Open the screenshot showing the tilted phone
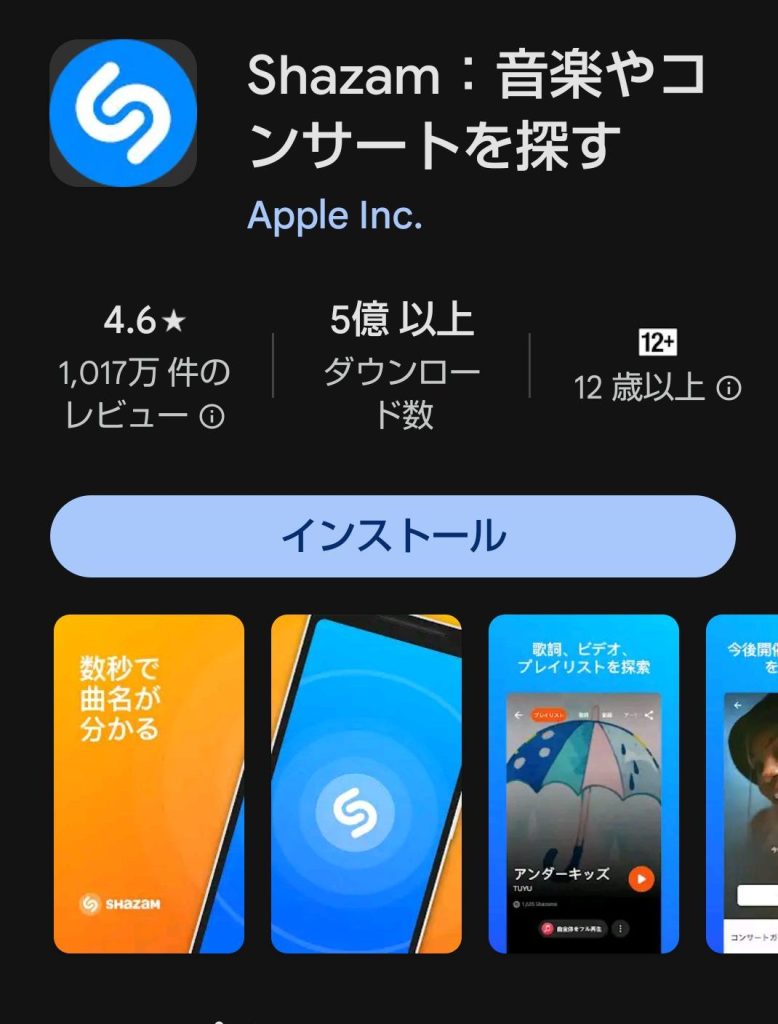 coord(366,783)
